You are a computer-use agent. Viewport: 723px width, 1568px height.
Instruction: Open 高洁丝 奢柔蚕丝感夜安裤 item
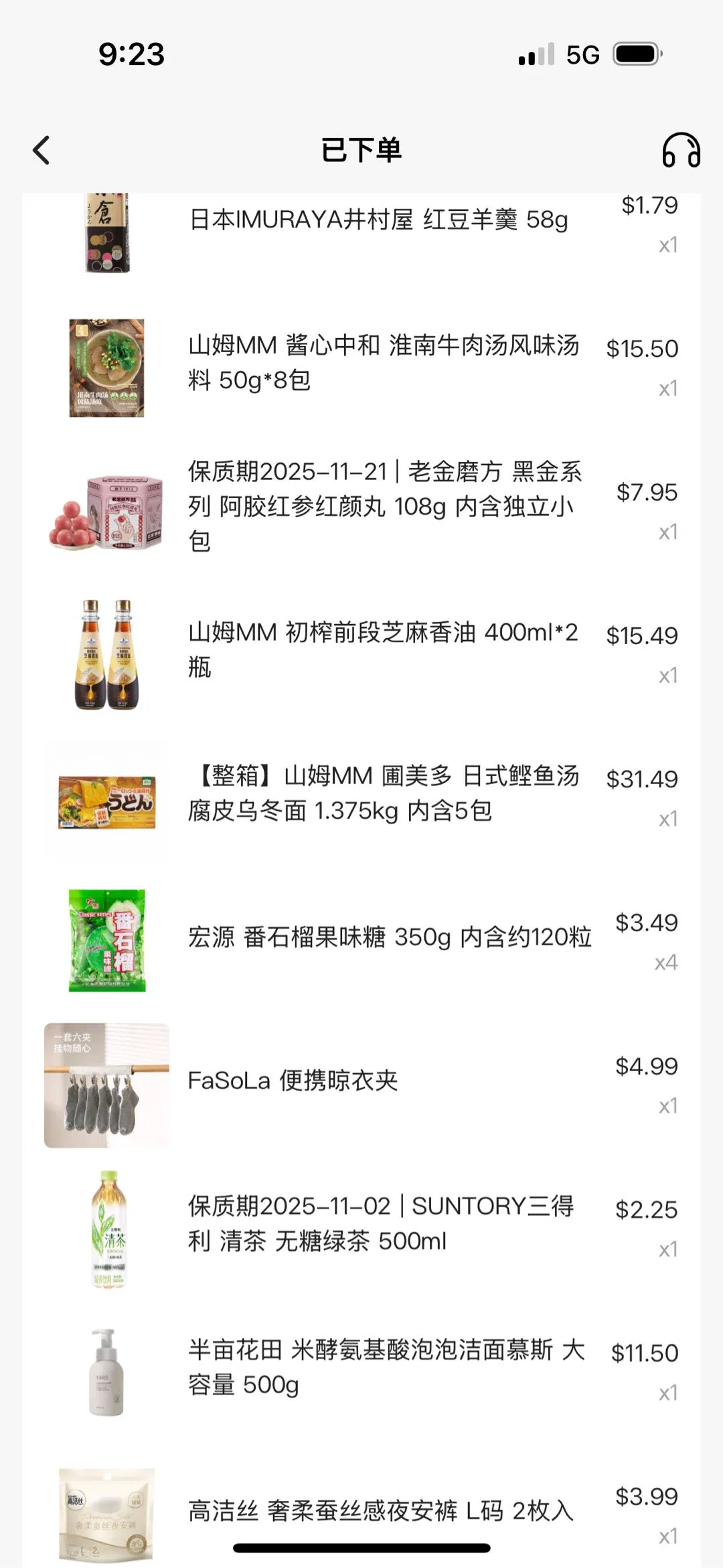[x=380, y=1510]
